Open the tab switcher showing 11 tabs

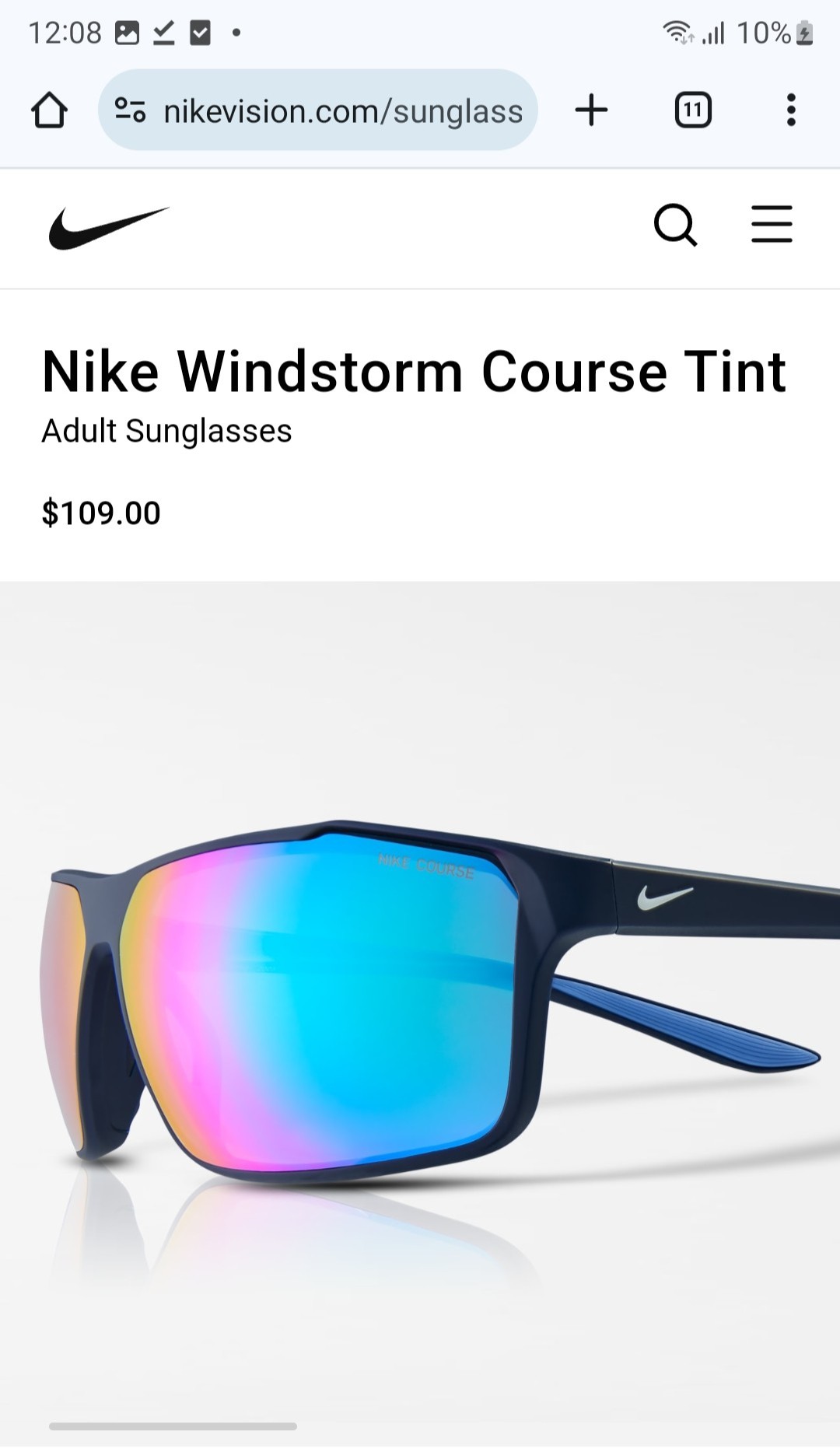(x=692, y=110)
